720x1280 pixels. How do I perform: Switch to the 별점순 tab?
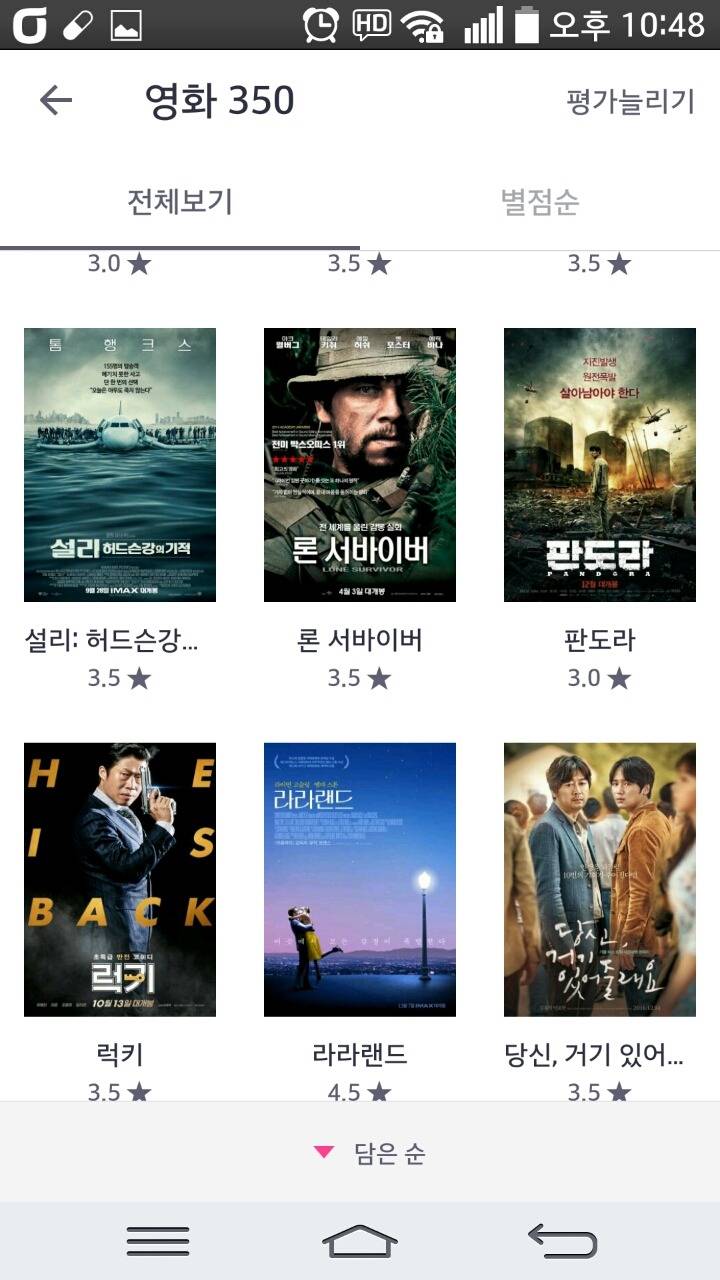tap(540, 199)
